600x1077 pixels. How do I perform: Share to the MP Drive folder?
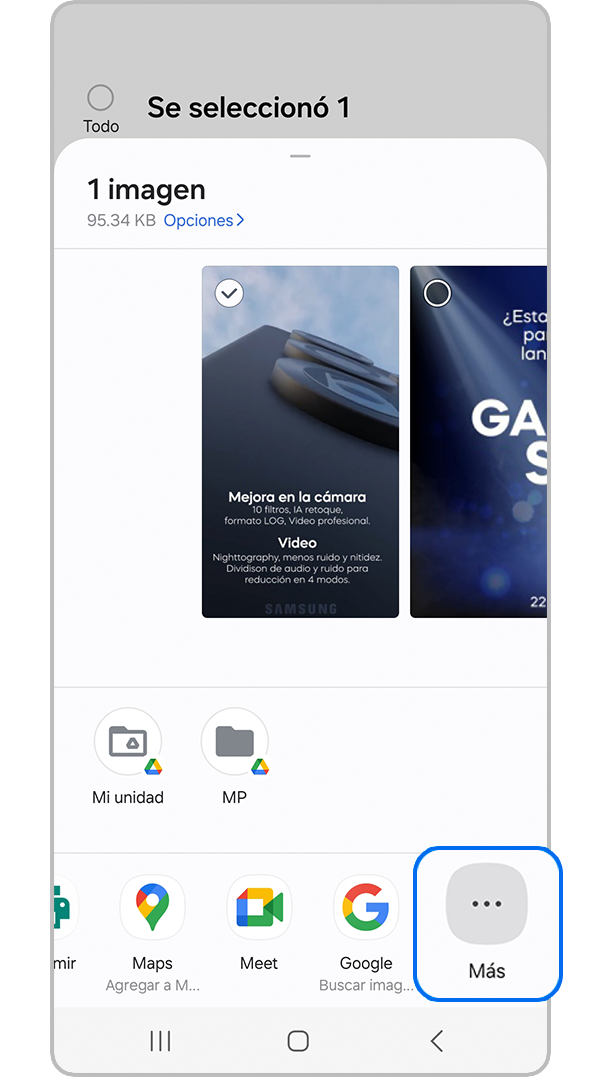pos(234,742)
